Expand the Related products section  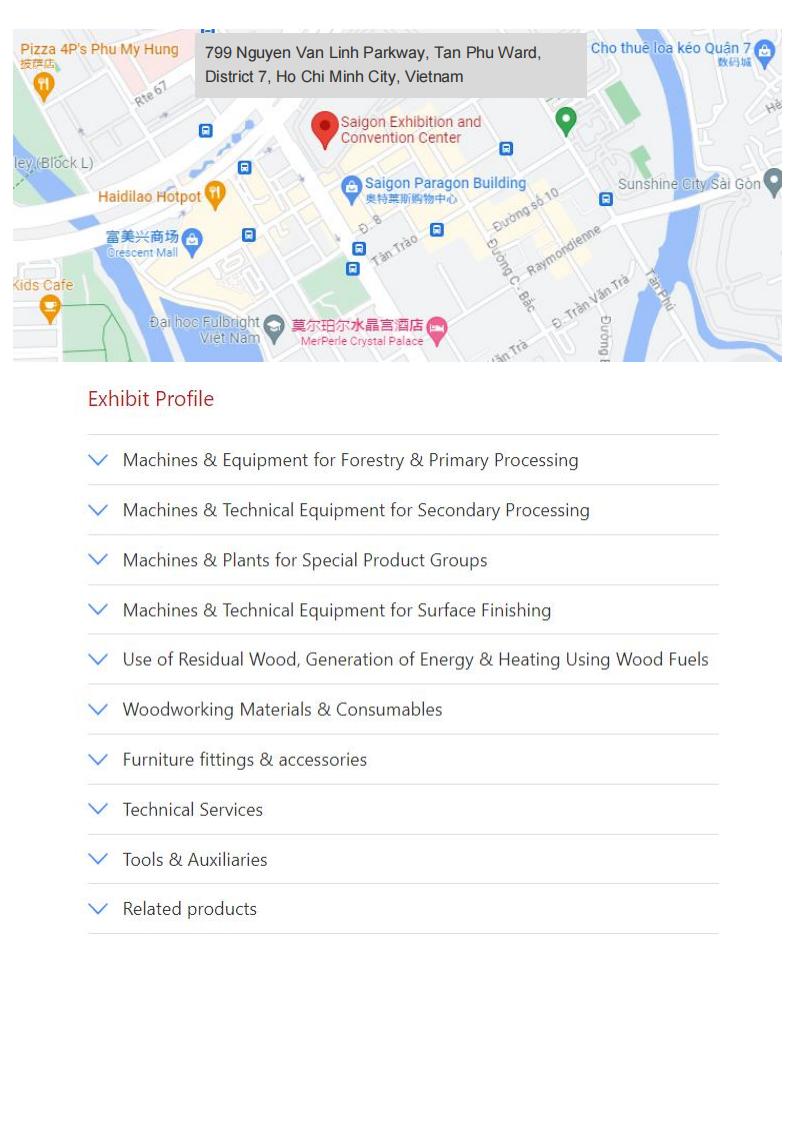(x=189, y=909)
